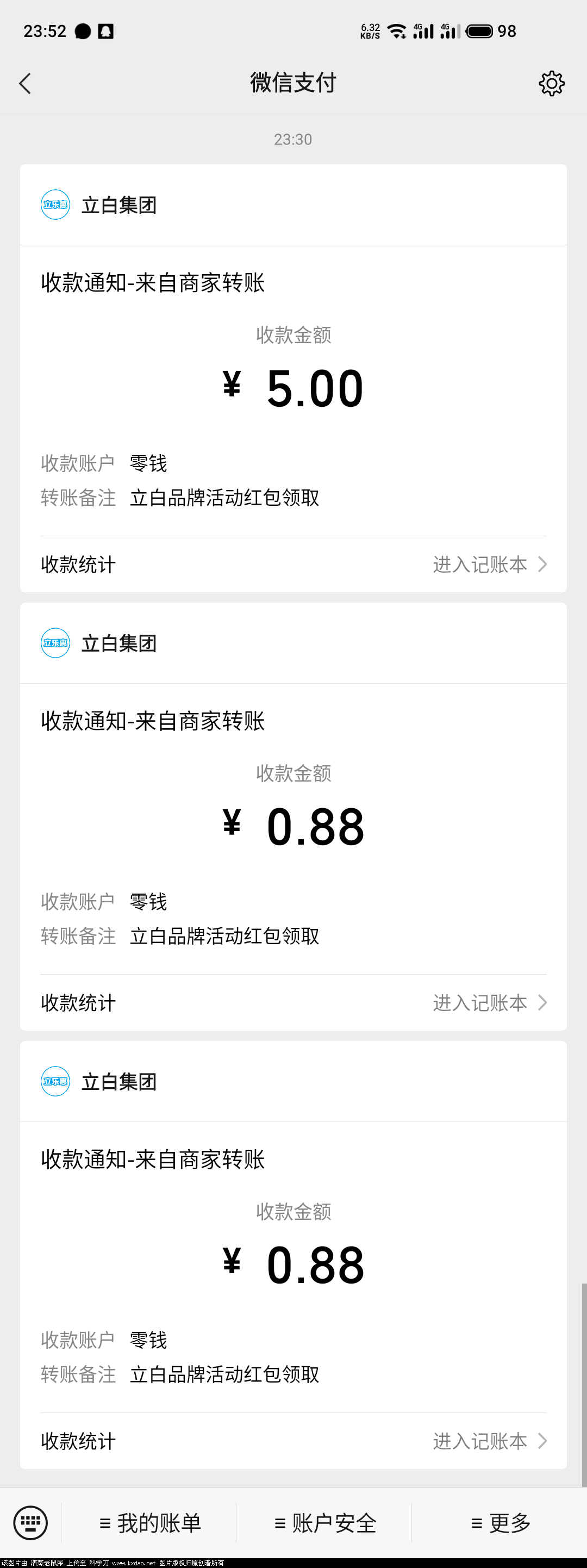The height and width of the screenshot is (1568, 587).
Task: Open 进入记账本 on the ¥5.00 receipt
Action: click(480, 564)
